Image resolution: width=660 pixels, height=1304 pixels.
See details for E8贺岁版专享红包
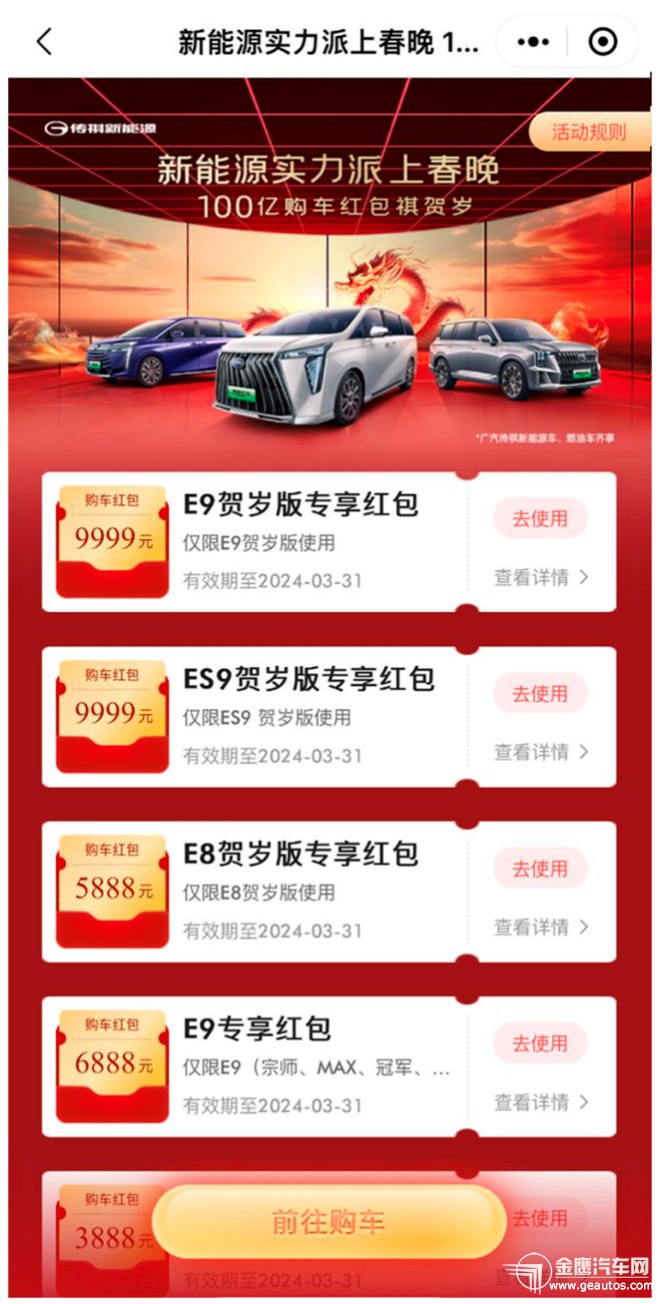click(541, 927)
